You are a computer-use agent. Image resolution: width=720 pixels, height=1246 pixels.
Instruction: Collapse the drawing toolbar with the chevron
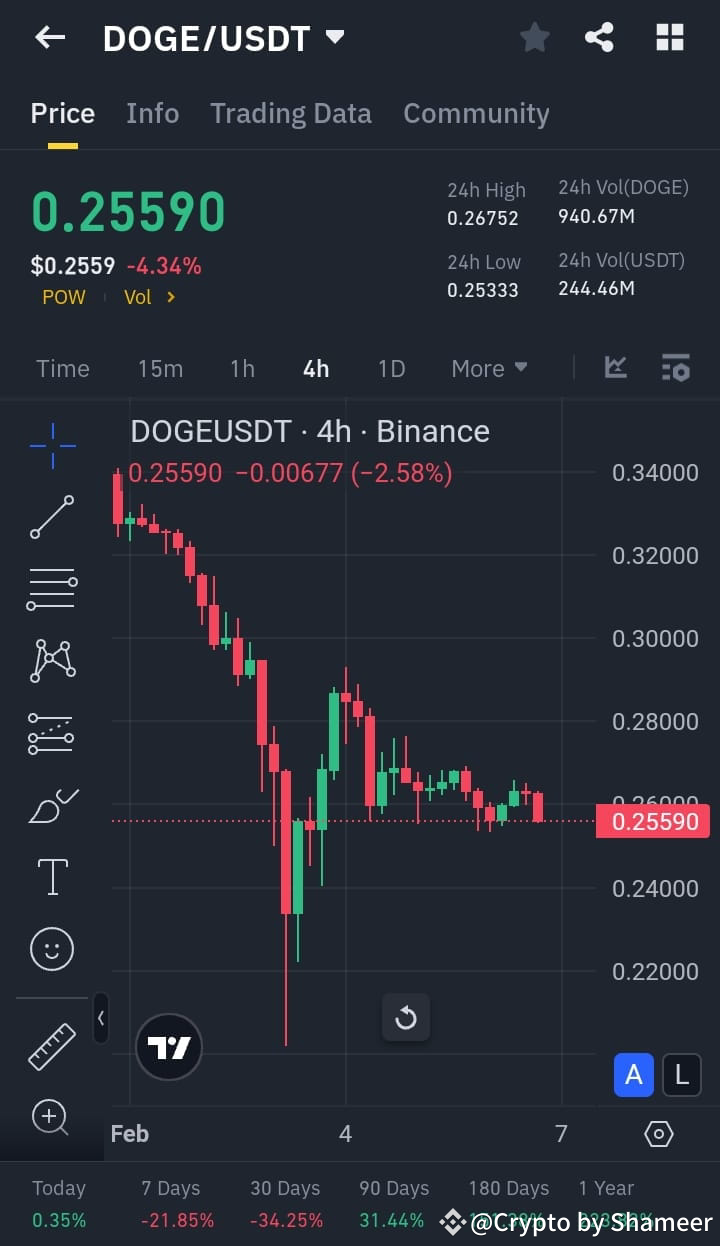point(101,1018)
